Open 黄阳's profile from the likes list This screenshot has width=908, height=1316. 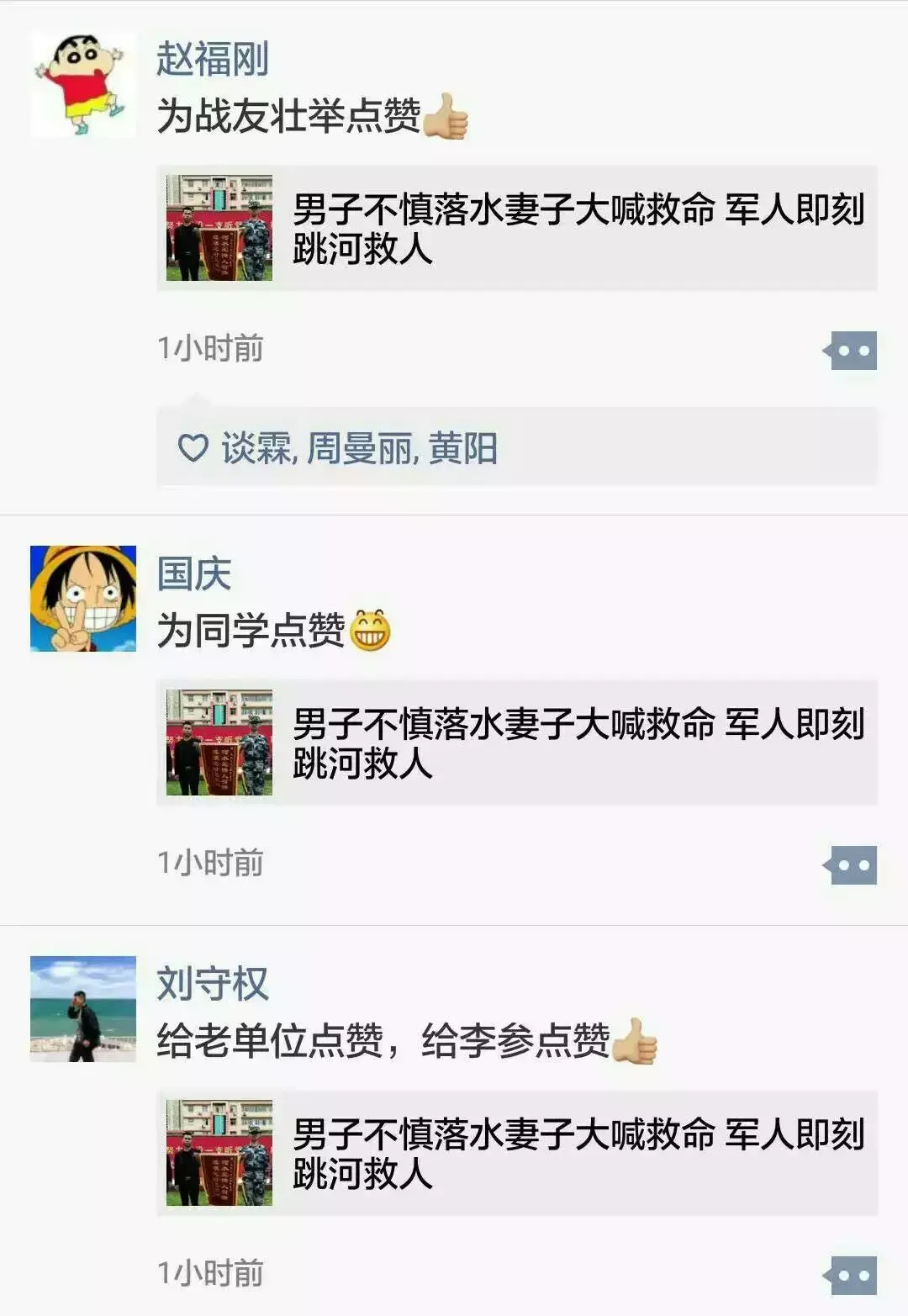pyautogui.click(x=462, y=448)
